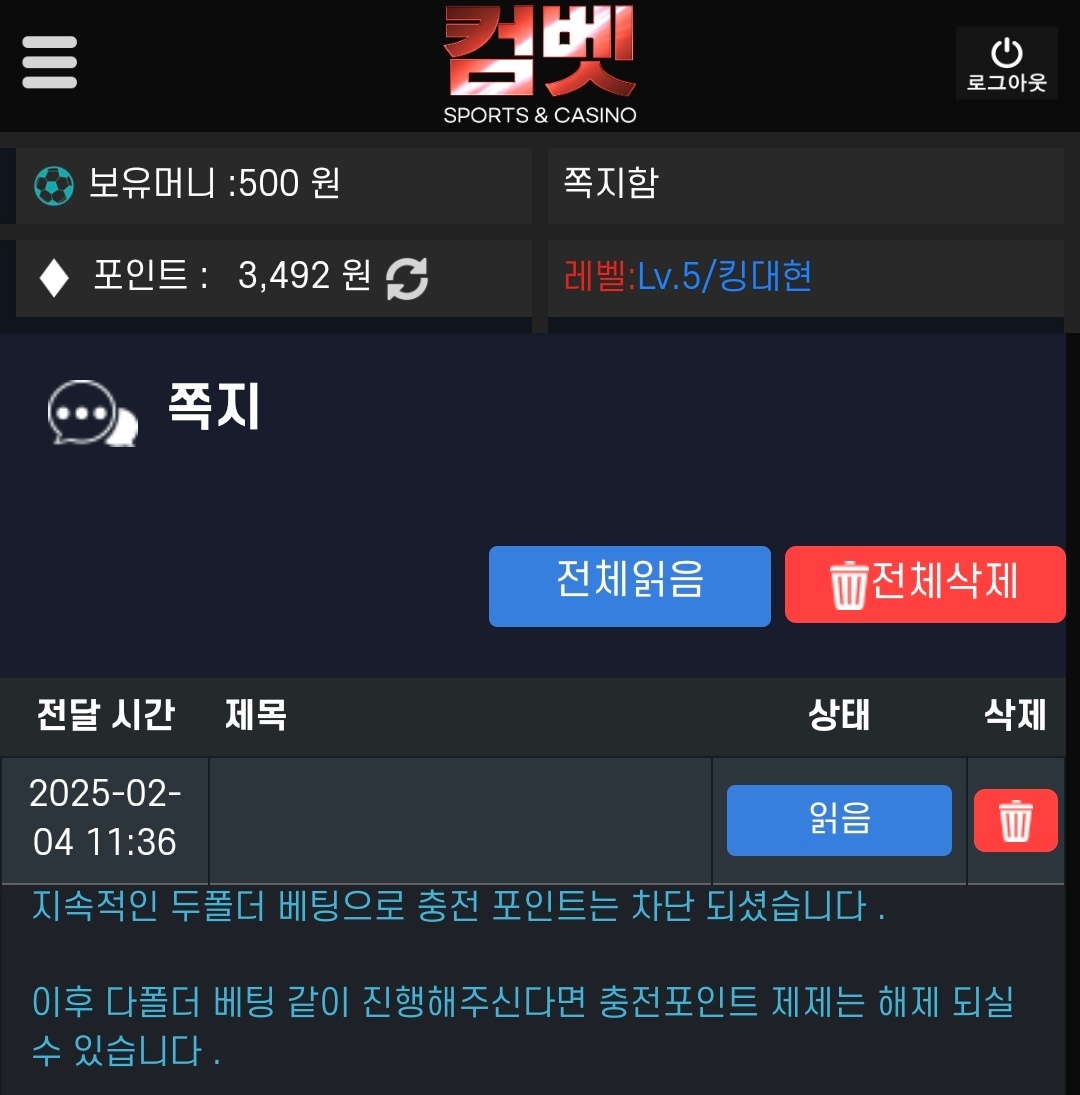1080x1095 pixels.
Task: Open the hamburger menu
Action: click(x=50, y=62)
